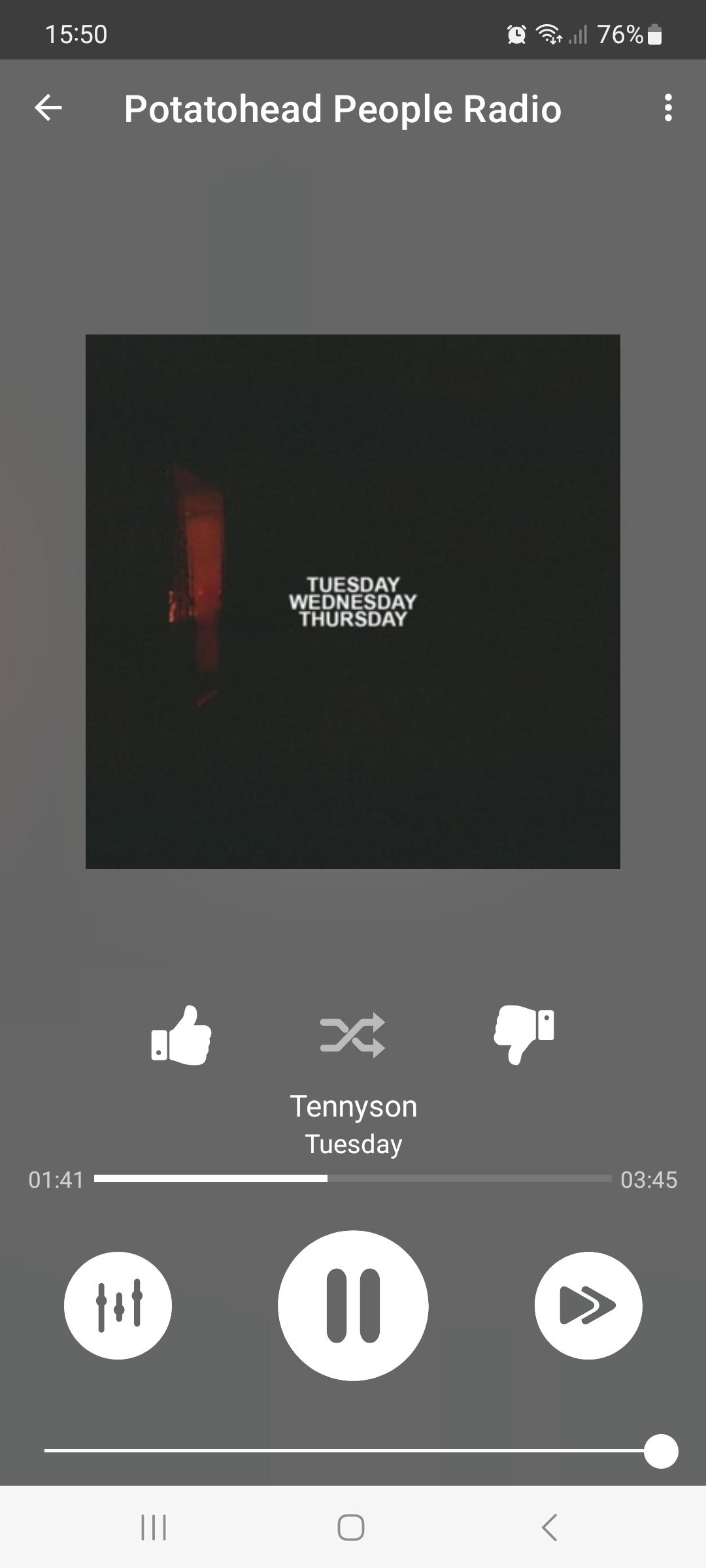Viewport: 706px width, 1568px height.
Task: Tap the song progress bar to seek
Action: tap(353, 1179)
